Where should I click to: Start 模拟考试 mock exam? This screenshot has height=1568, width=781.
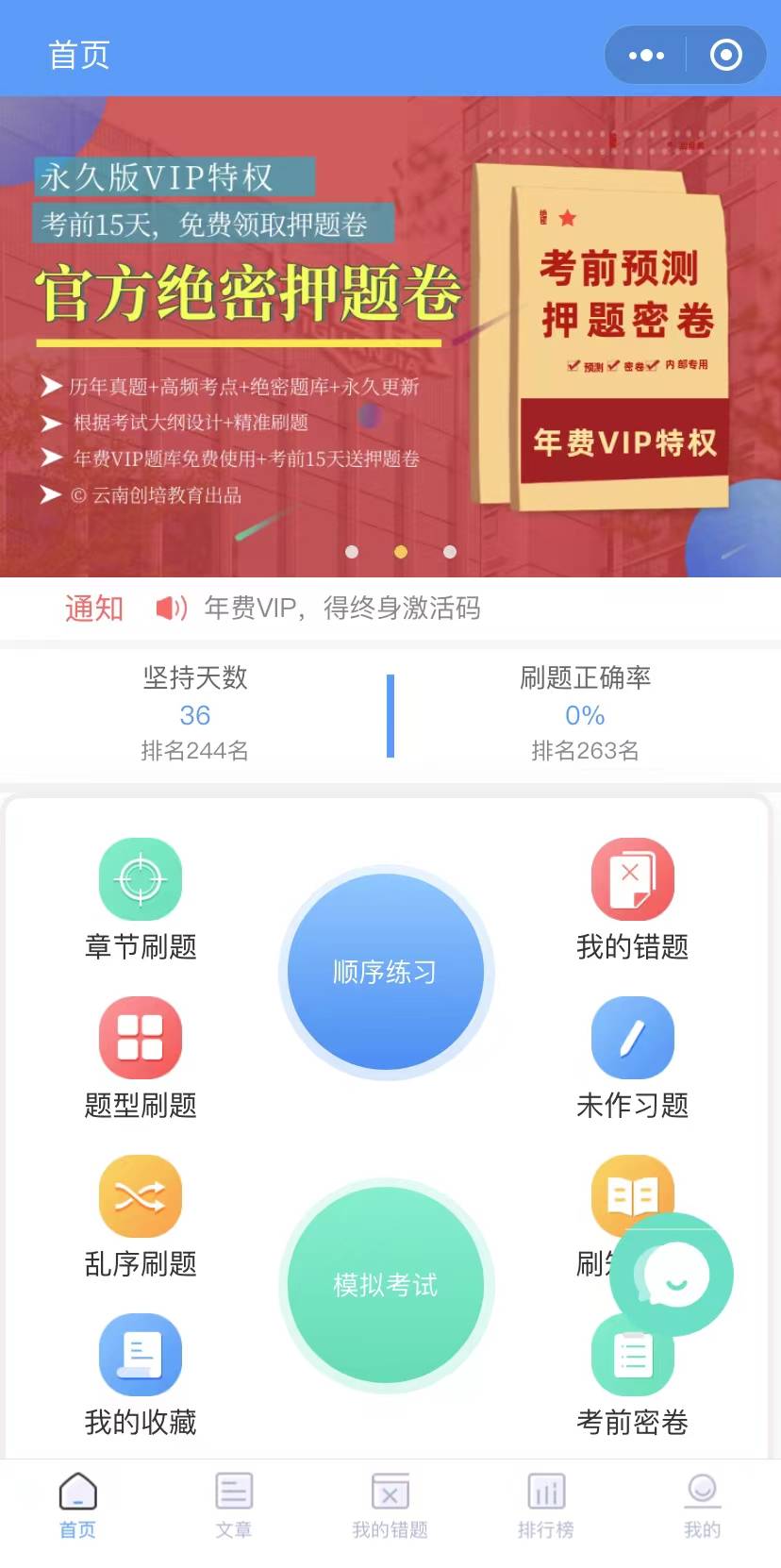click(385, 1285)
